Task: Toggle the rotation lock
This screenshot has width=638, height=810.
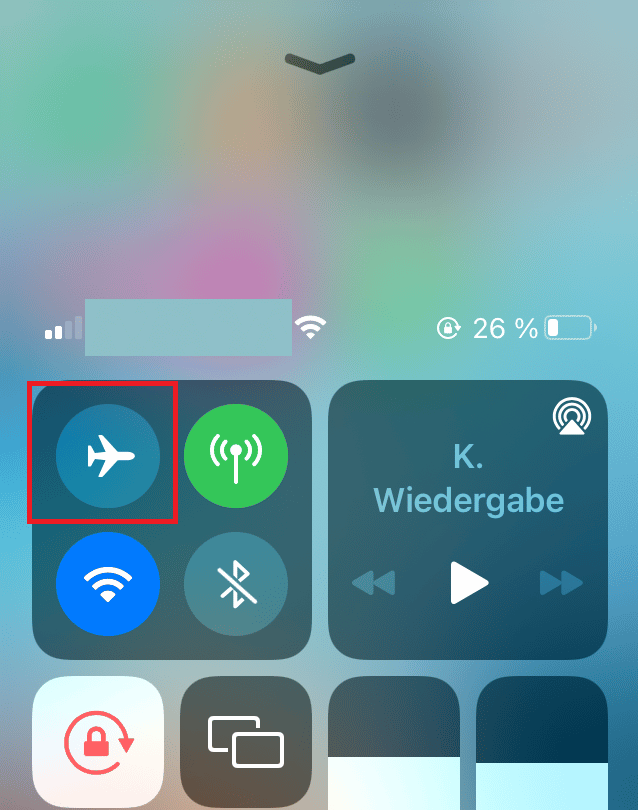Action: point(98,743)
